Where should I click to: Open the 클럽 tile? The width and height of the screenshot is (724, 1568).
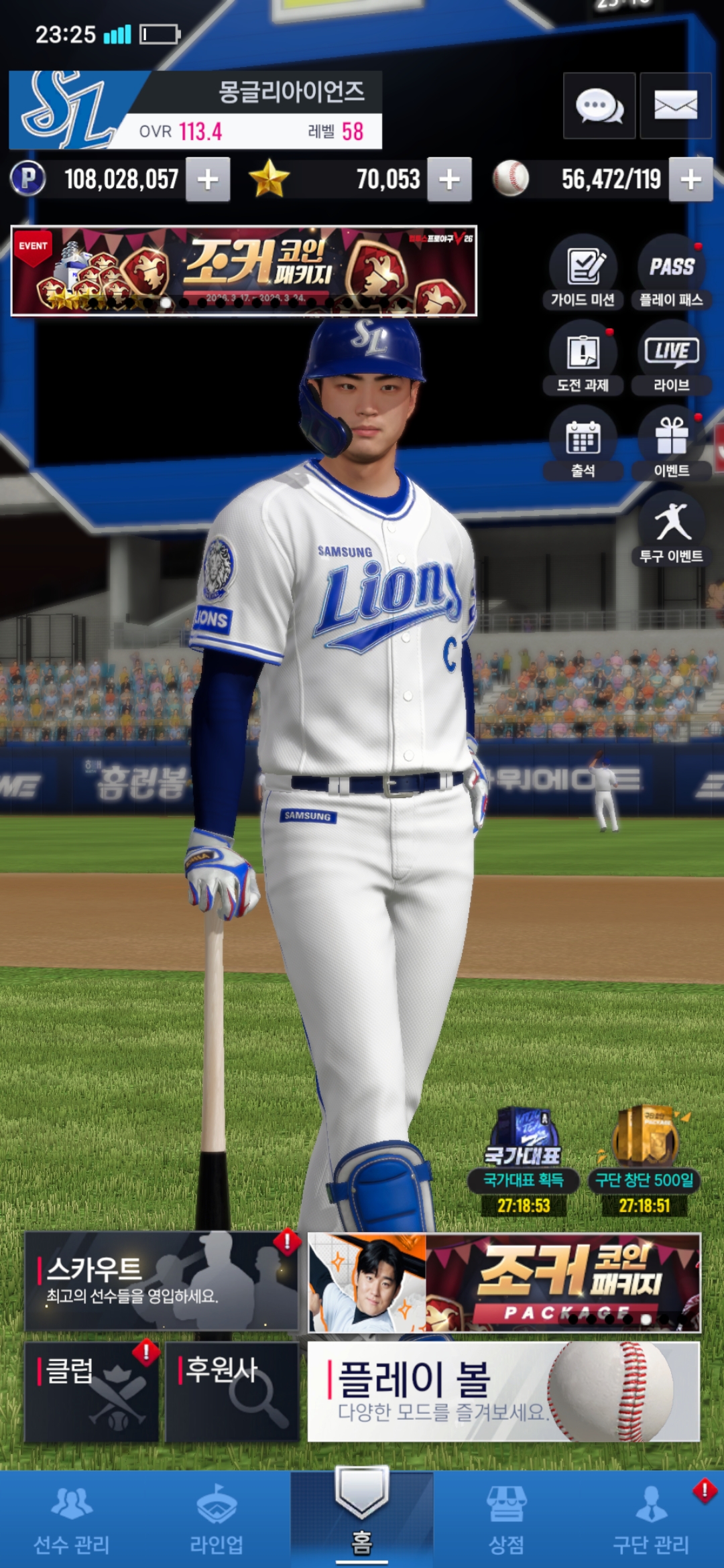[x=92, y=1392]
